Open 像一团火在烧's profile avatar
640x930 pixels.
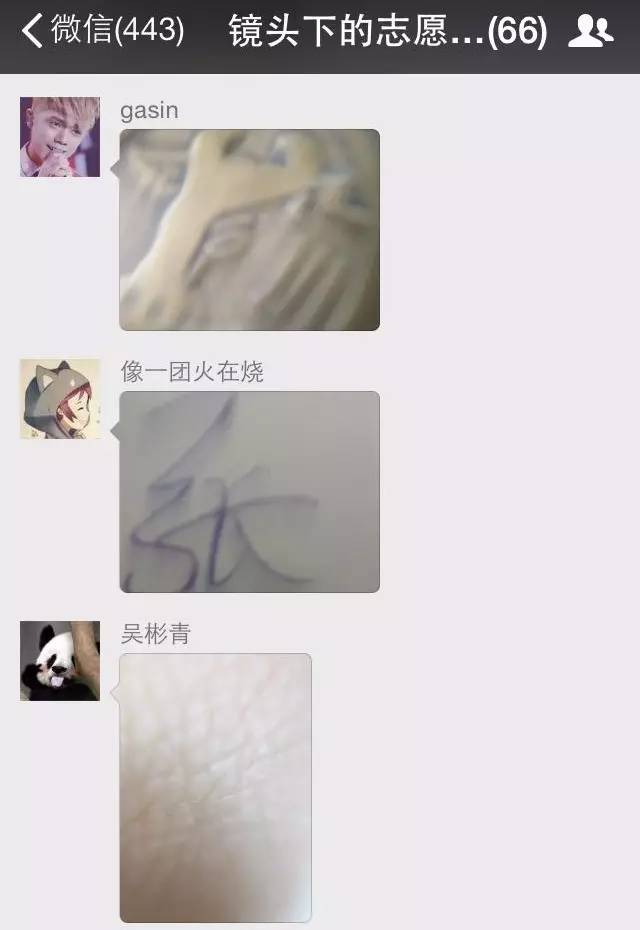(60, 399)
